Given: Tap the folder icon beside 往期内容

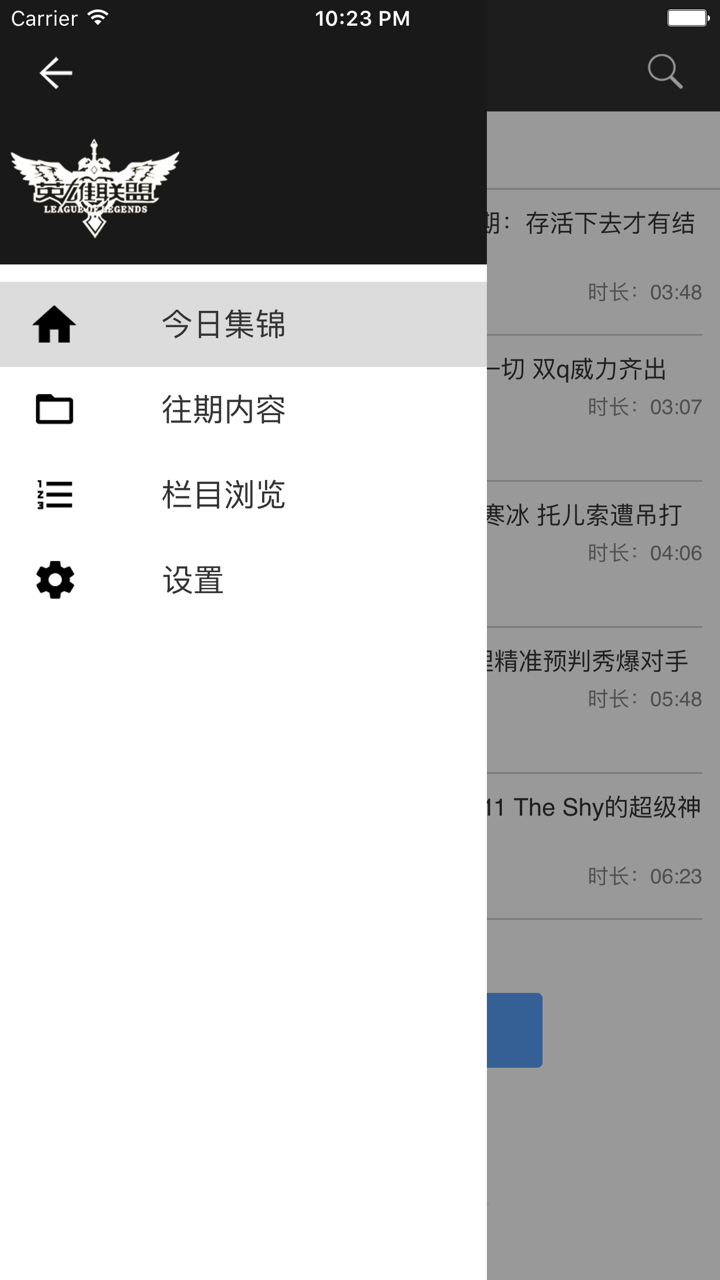Looking at the screenshot, I should click(53, 409).
